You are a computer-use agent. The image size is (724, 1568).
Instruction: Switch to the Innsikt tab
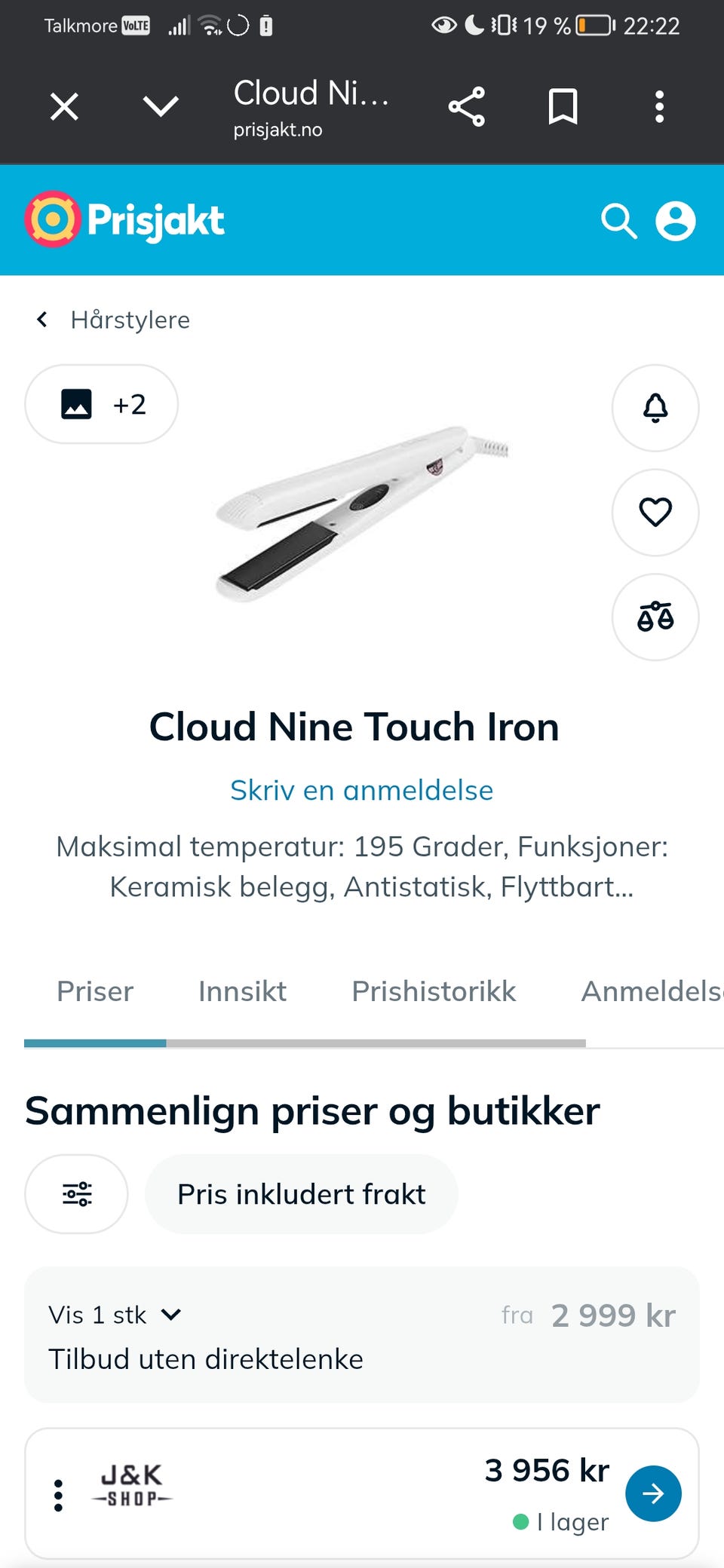coord(242,991)
